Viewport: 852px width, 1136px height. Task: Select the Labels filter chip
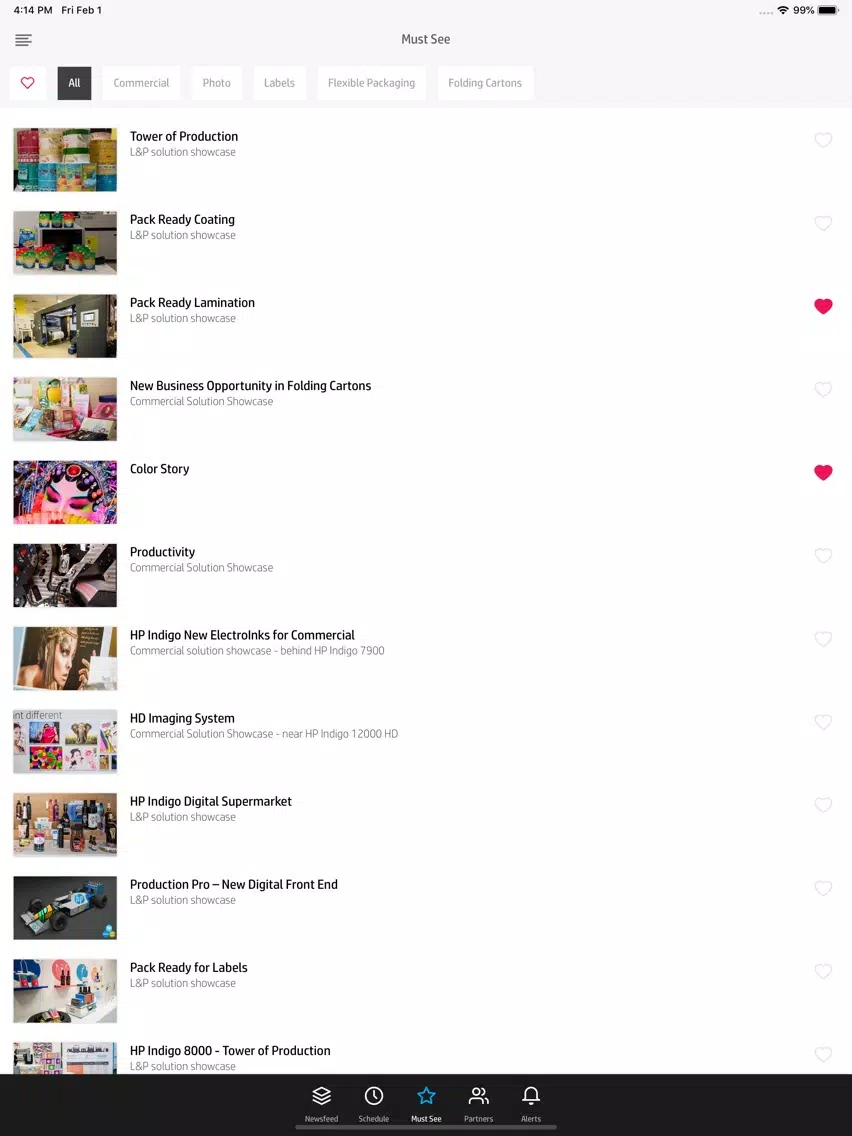click(x=279, y=83)
